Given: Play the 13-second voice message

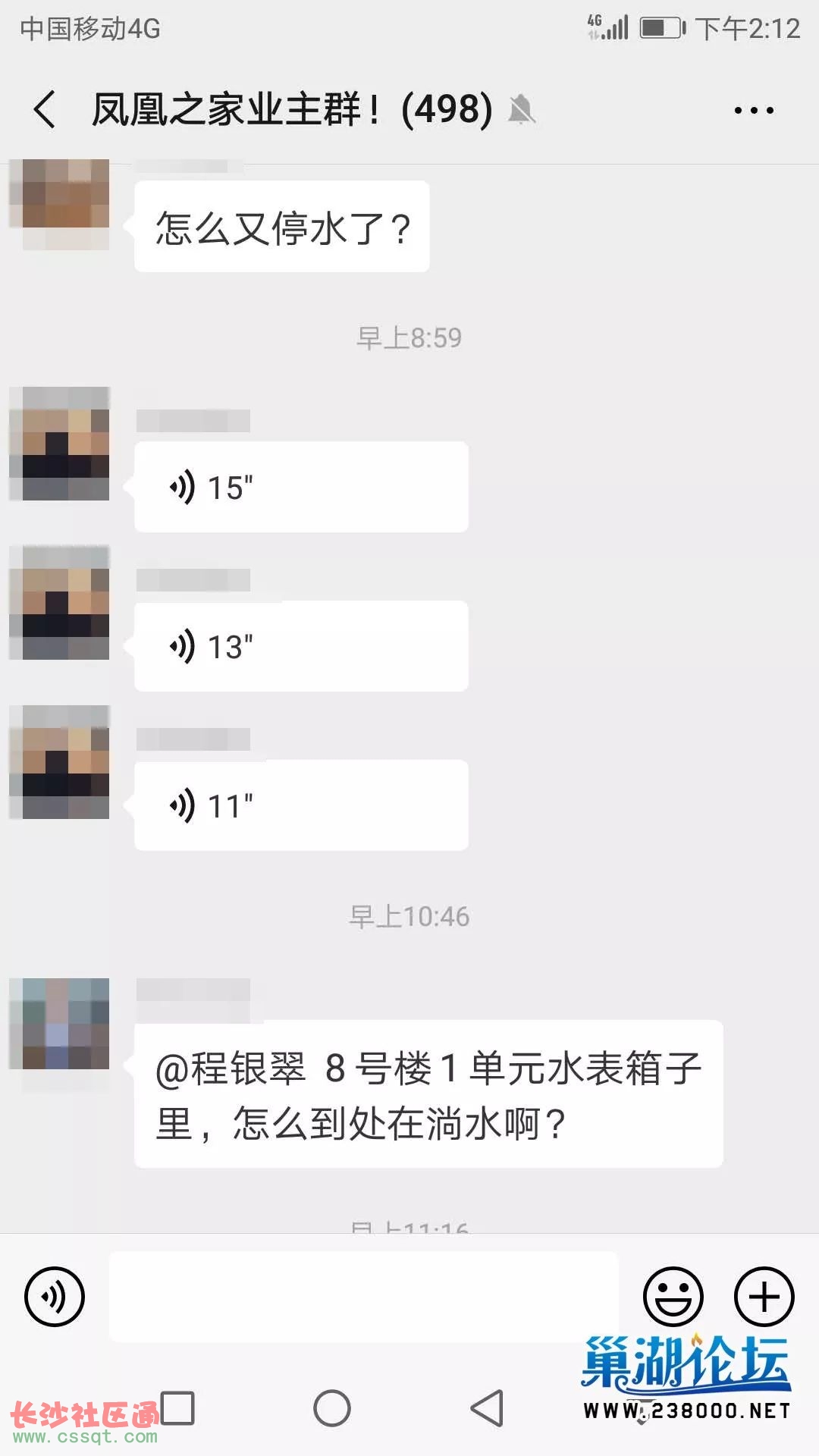Looking at the screenshot, I should [x=300, y=646].
